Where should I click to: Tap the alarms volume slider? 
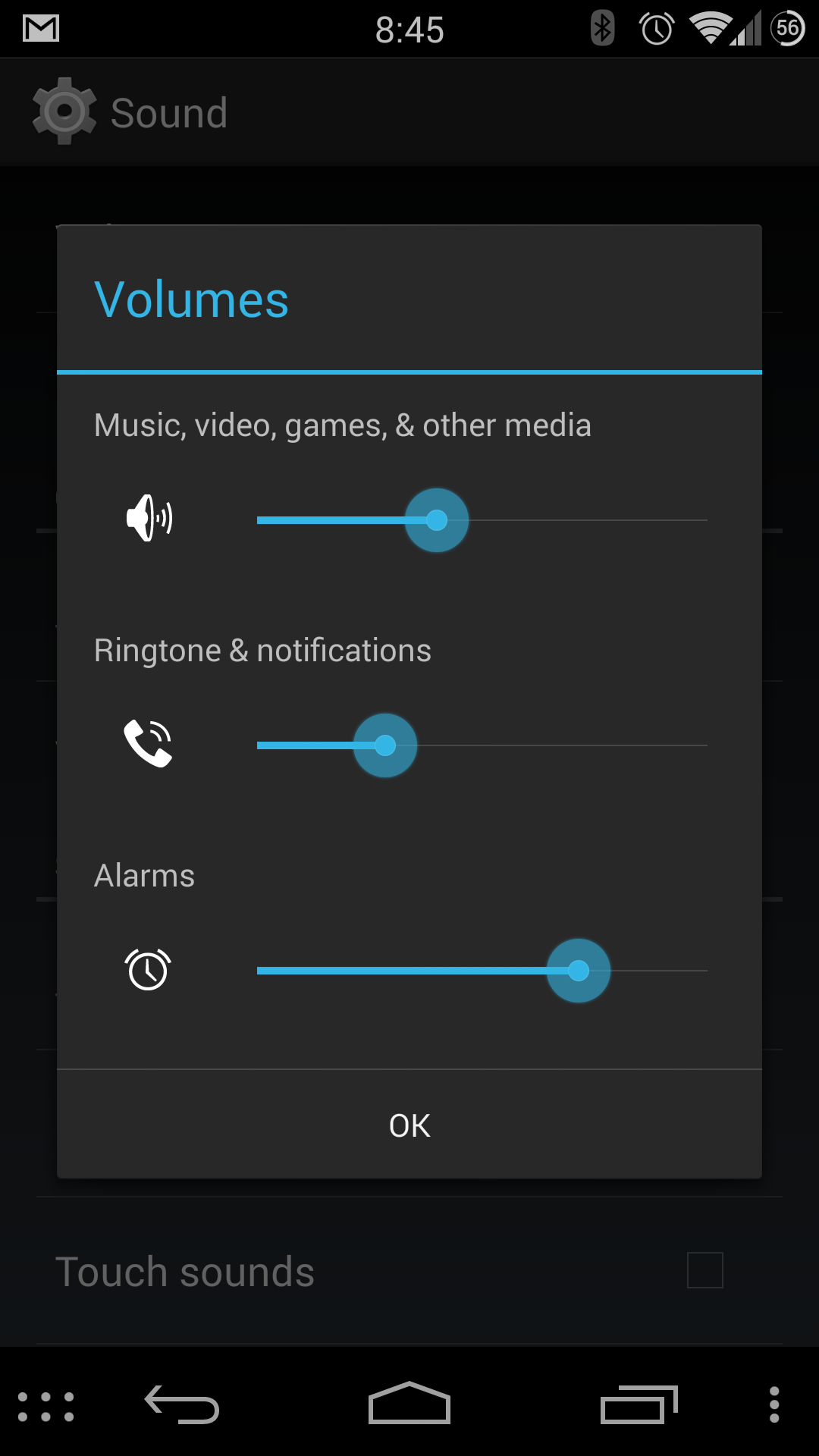point(482,971)
